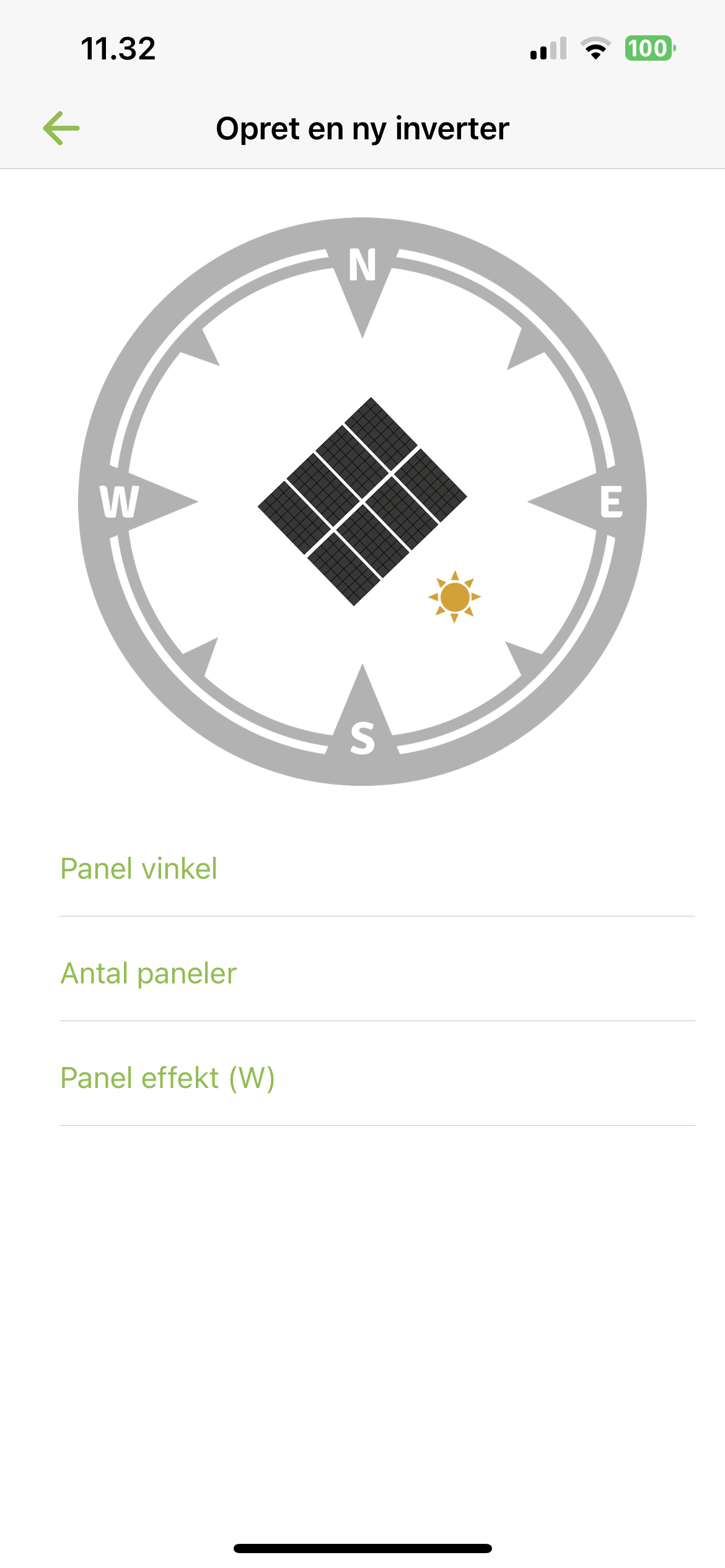Go back using the green arrow

coord(61,128)
